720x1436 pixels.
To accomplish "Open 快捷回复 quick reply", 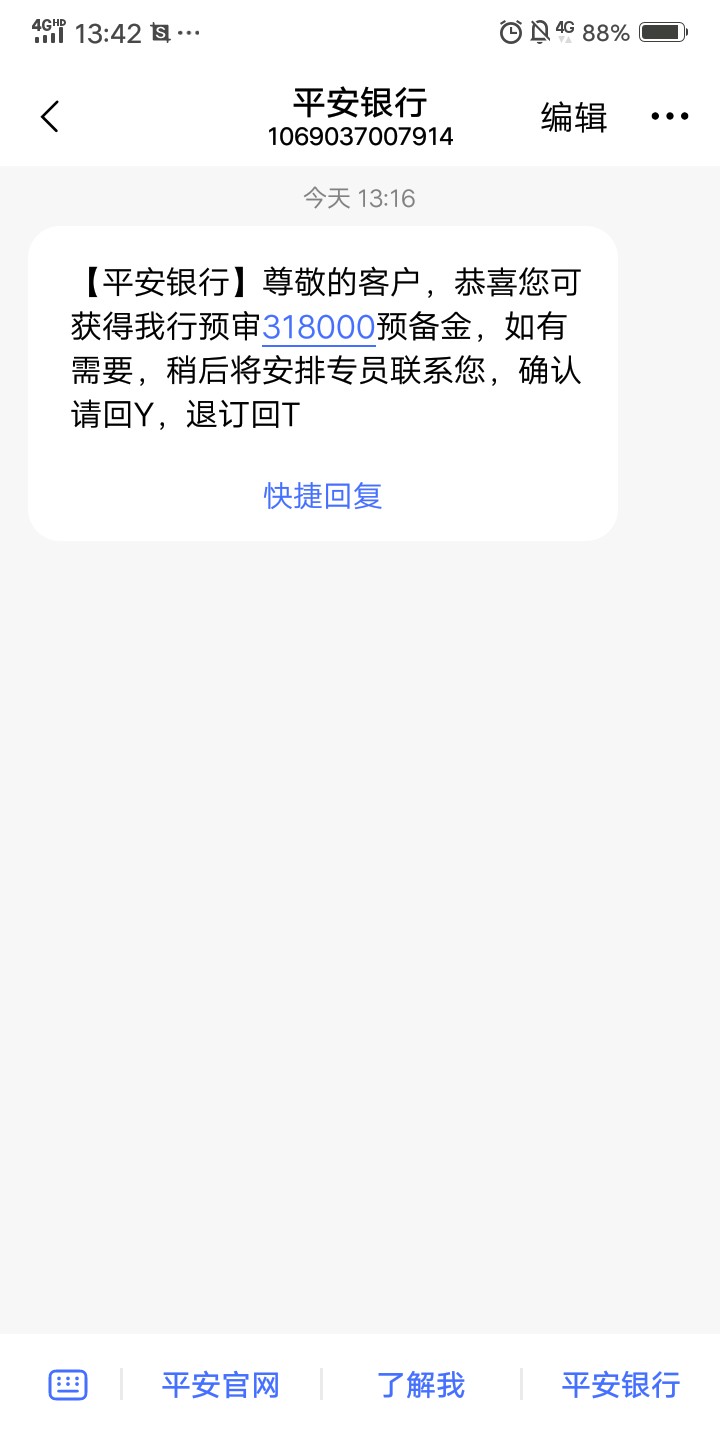I will pos(323,495).
